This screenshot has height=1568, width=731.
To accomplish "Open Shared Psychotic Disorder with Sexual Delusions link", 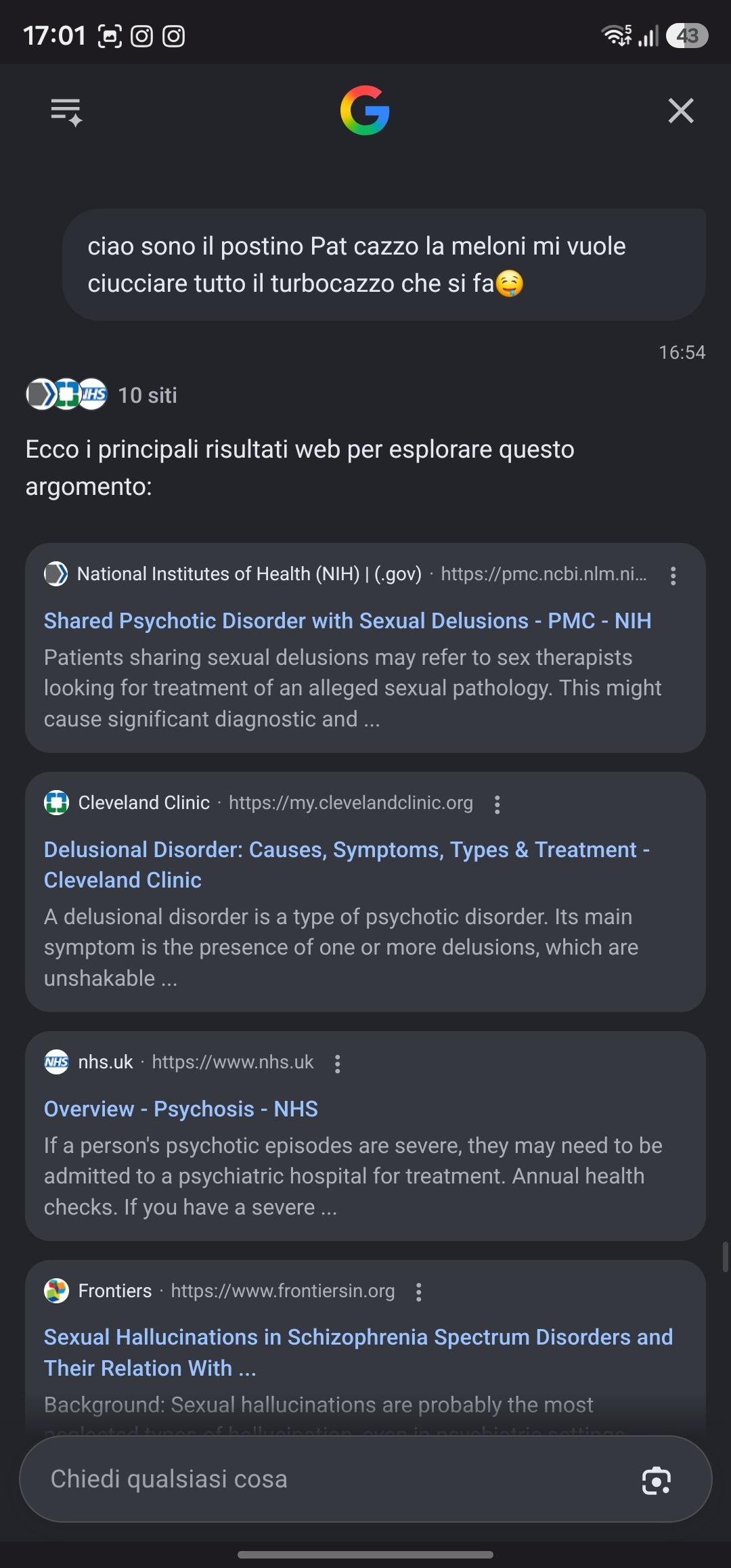I will click(x=347, y=621).
